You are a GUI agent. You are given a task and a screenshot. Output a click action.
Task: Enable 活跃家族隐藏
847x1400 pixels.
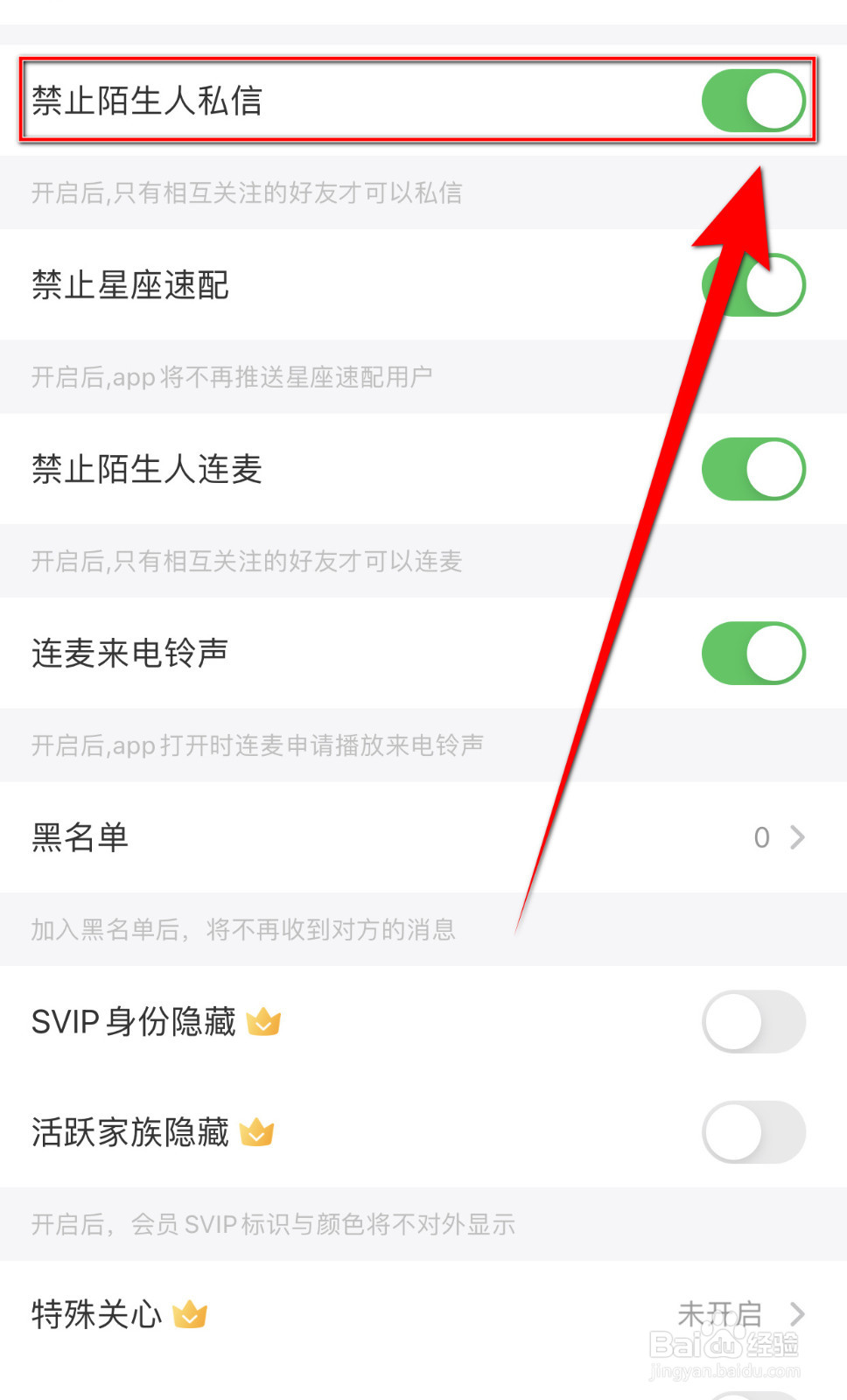753,1132
